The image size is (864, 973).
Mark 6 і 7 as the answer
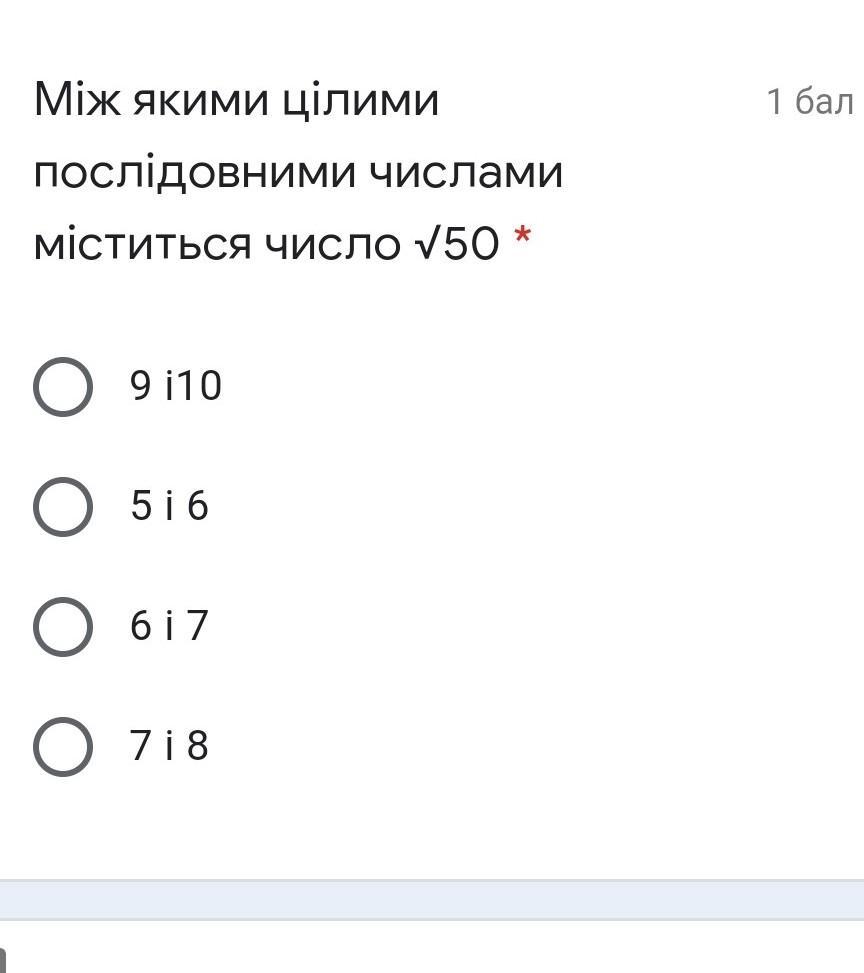tap(63, 626)
